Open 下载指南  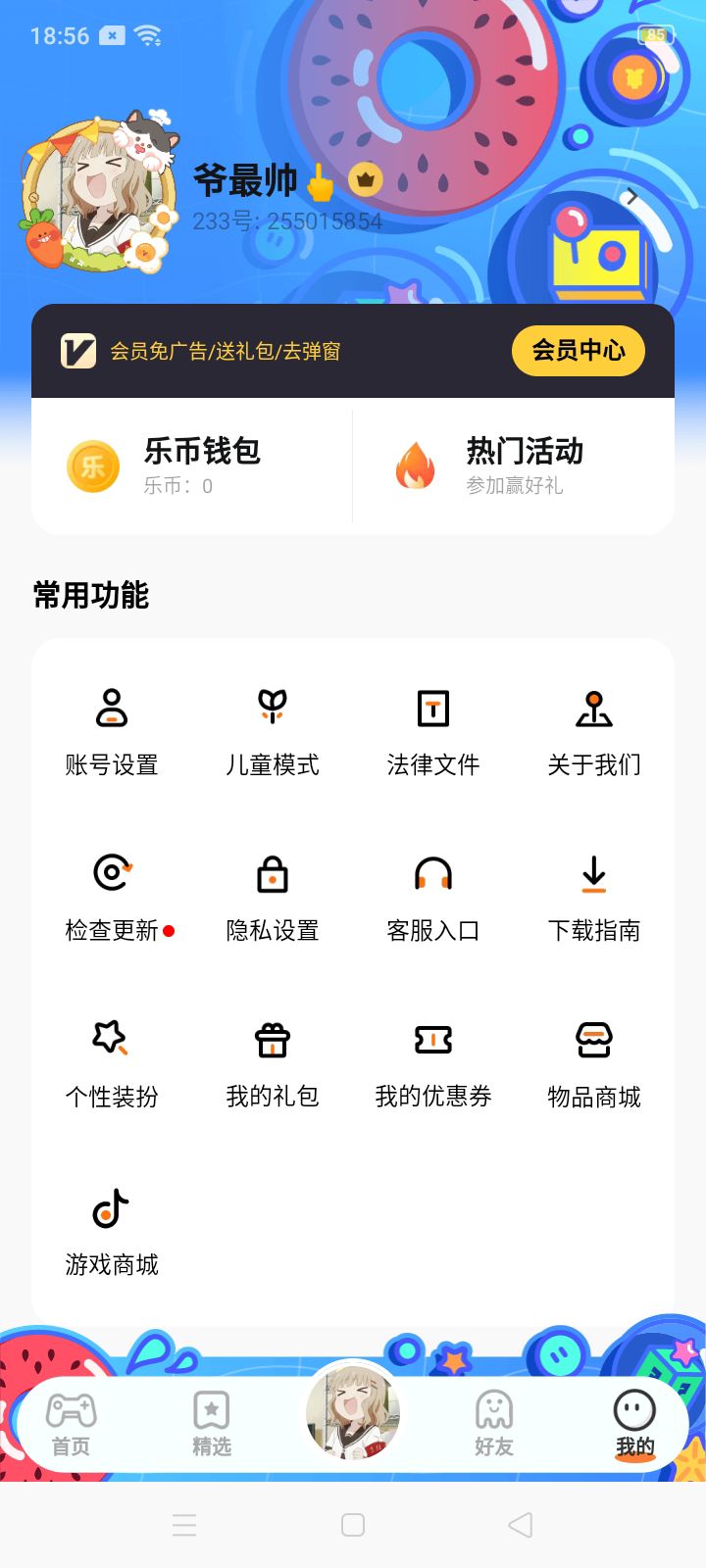(594, 898)
